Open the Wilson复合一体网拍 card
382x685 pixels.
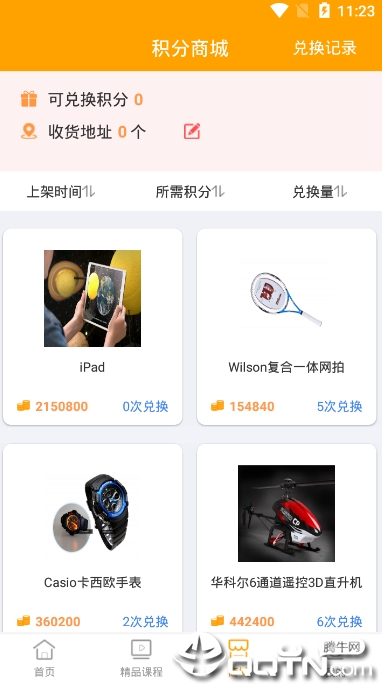[287, 327]
